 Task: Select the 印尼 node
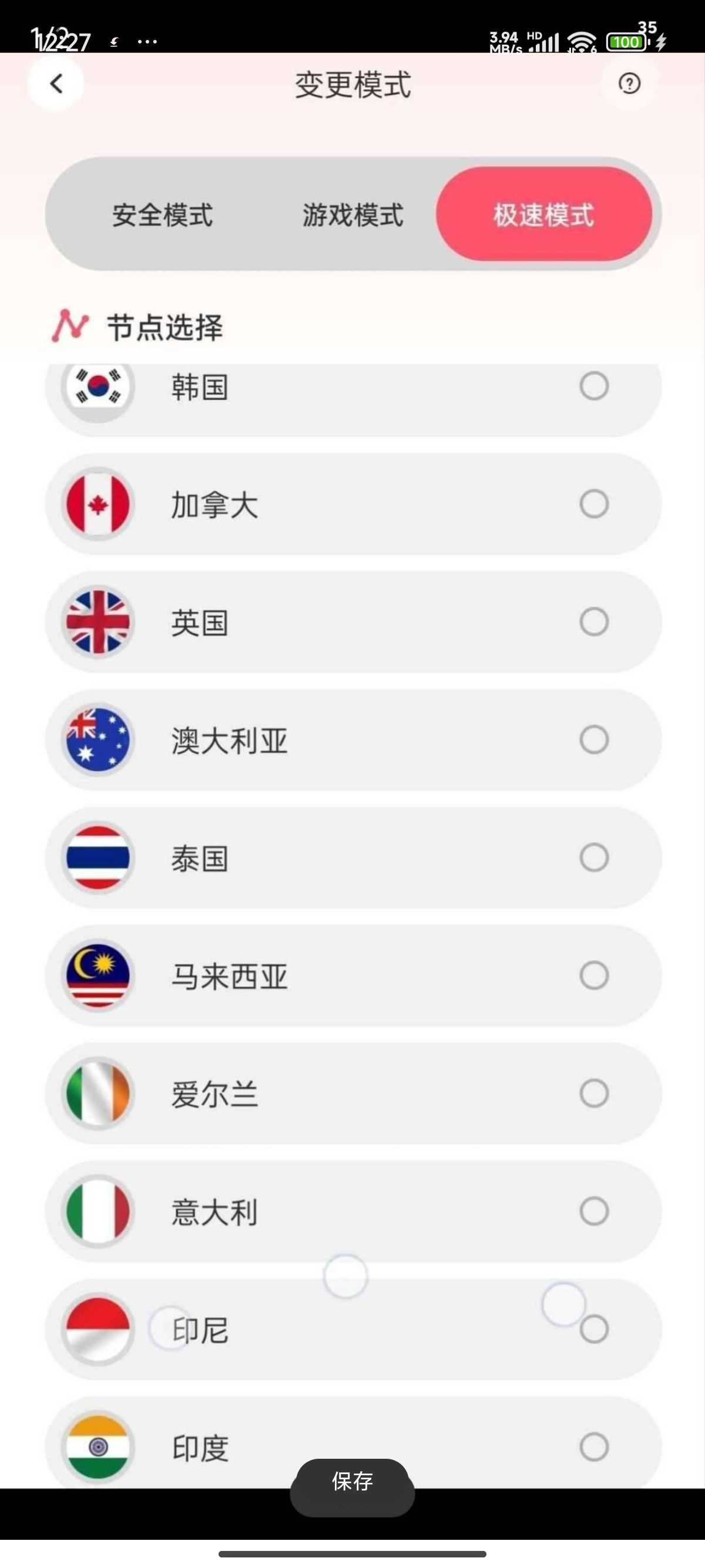coord(353,1330)
